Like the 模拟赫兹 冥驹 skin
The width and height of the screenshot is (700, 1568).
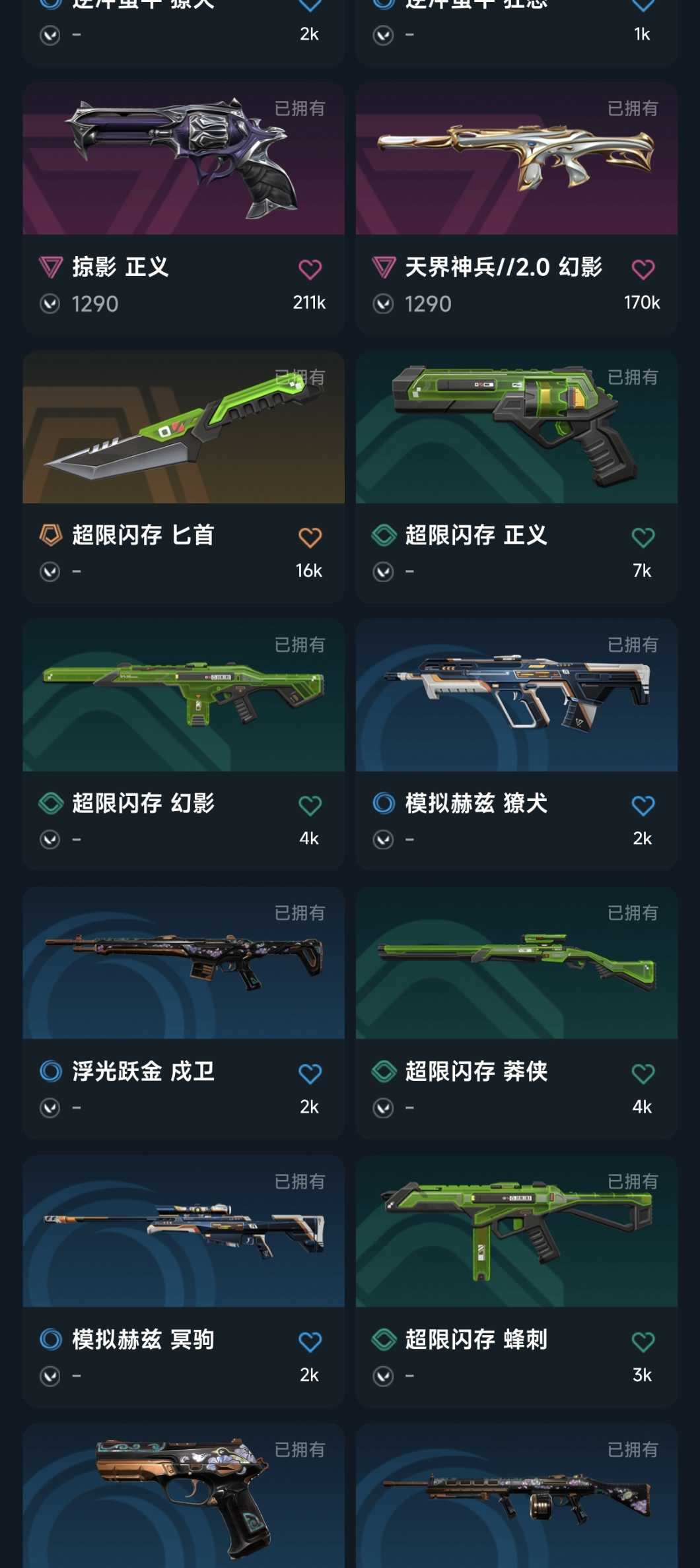tap(310, 1342)
